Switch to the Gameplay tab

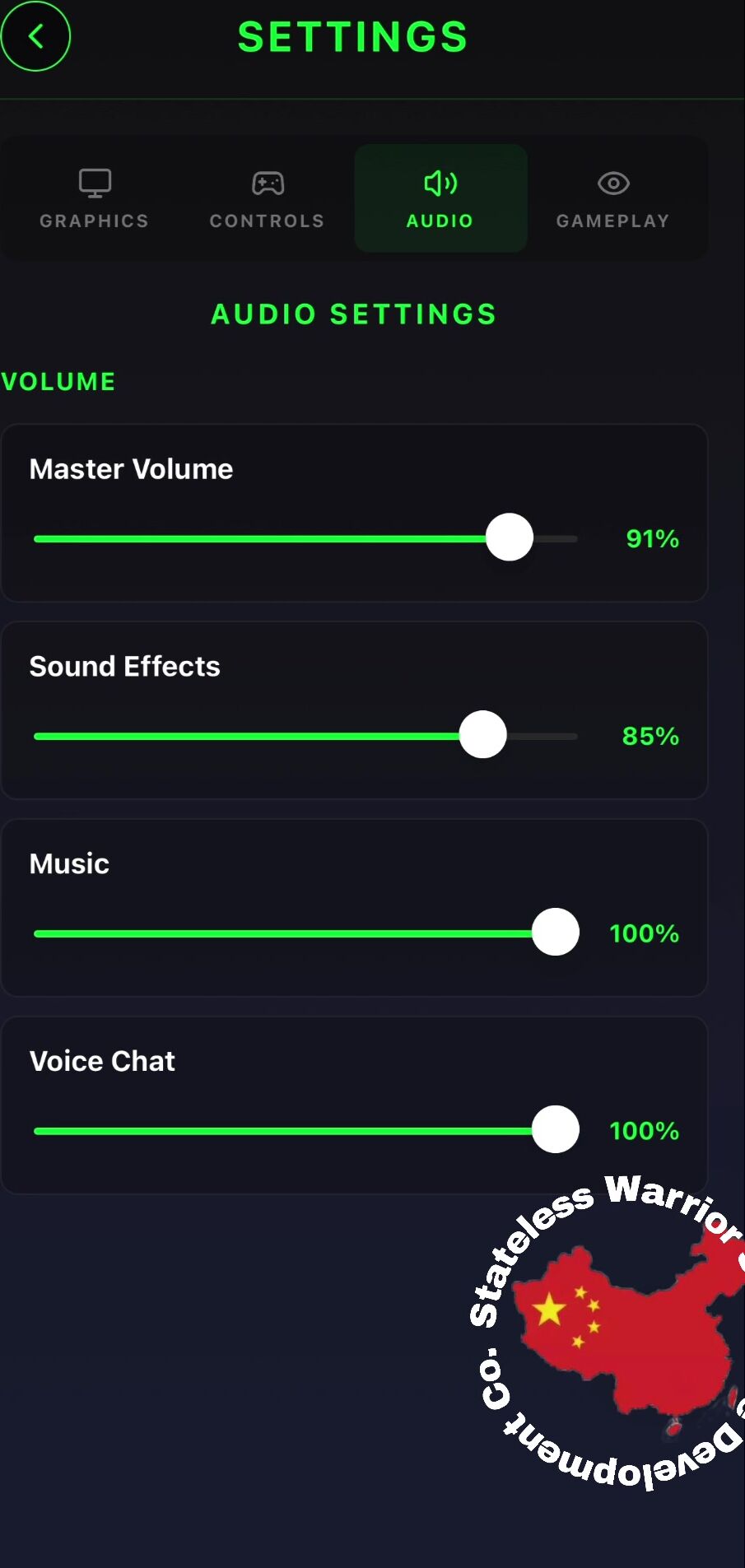(613, 198)
